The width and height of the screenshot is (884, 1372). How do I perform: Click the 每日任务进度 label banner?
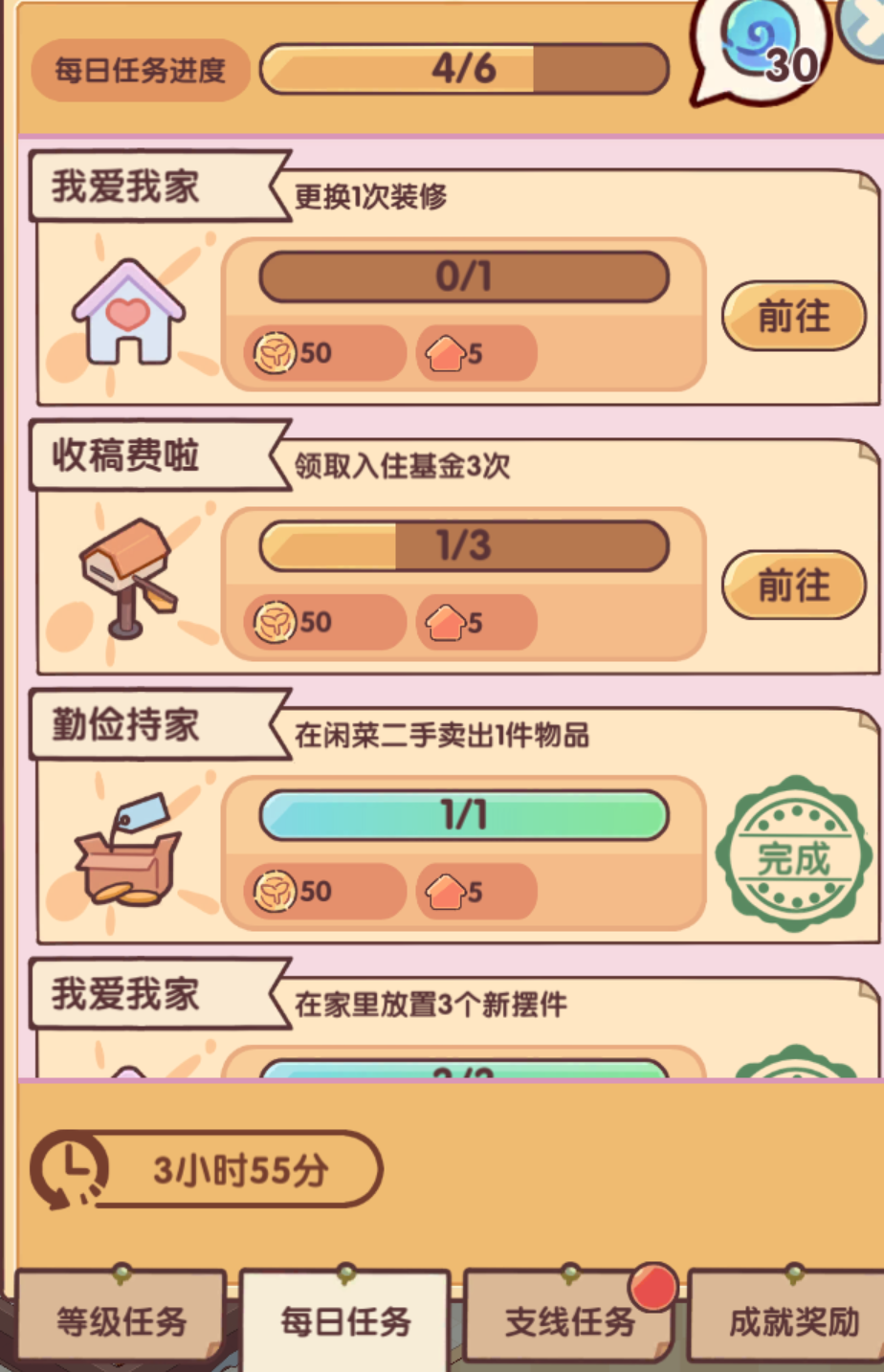point(141,70)
